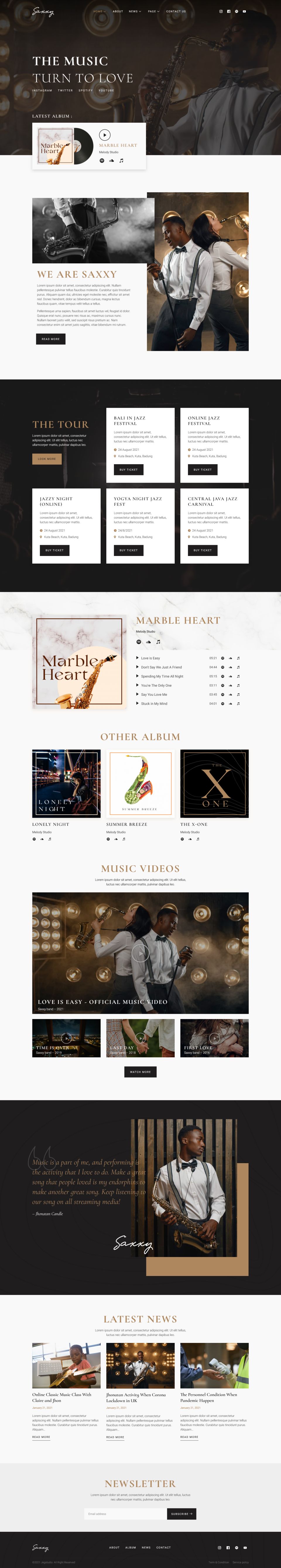Open the Lonely Night album cover
Image resolution: width=281 pixels, height=1568 pixels.
(66, 783)
